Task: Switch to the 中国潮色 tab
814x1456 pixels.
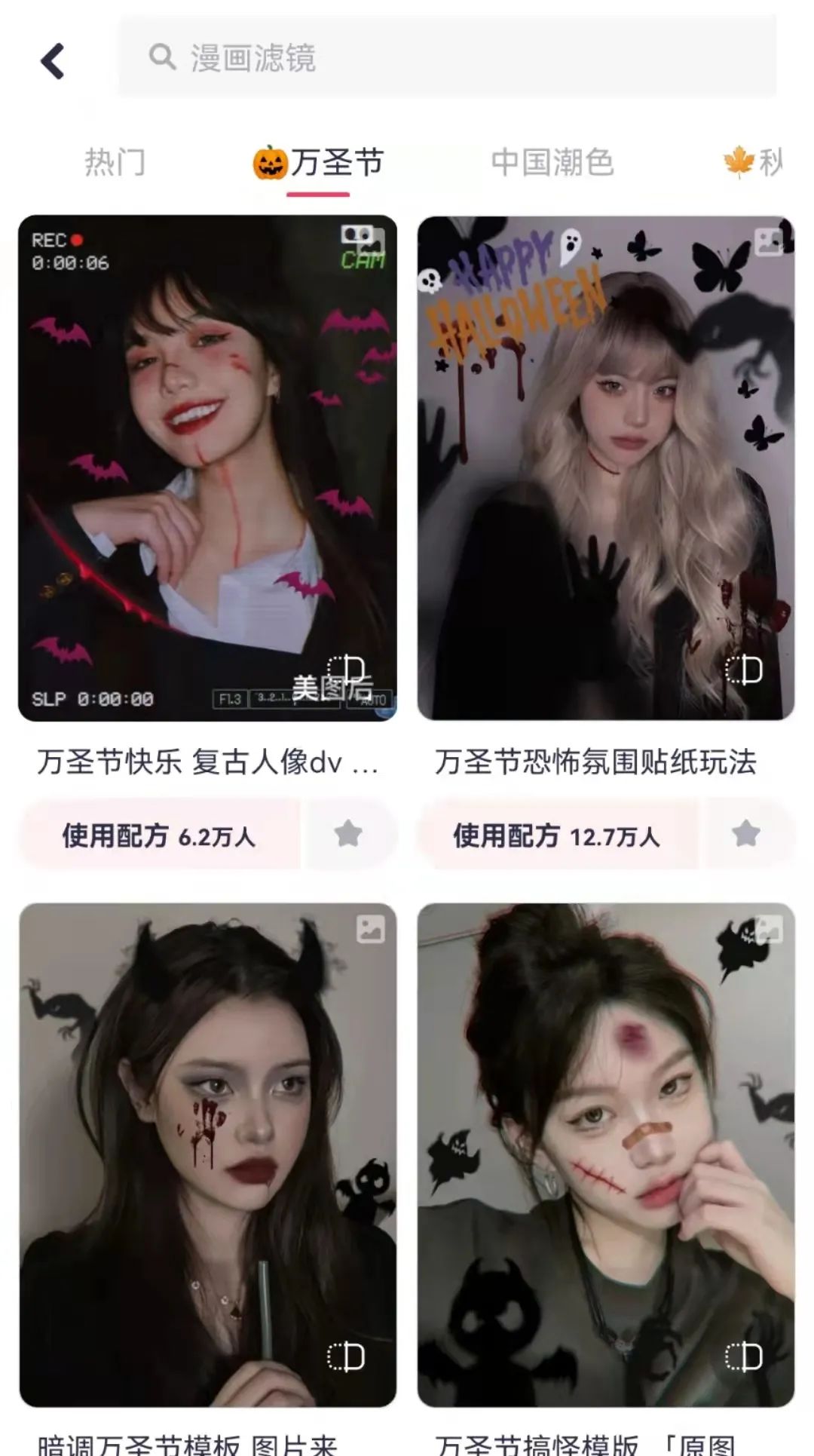Action: pos(552,162)
